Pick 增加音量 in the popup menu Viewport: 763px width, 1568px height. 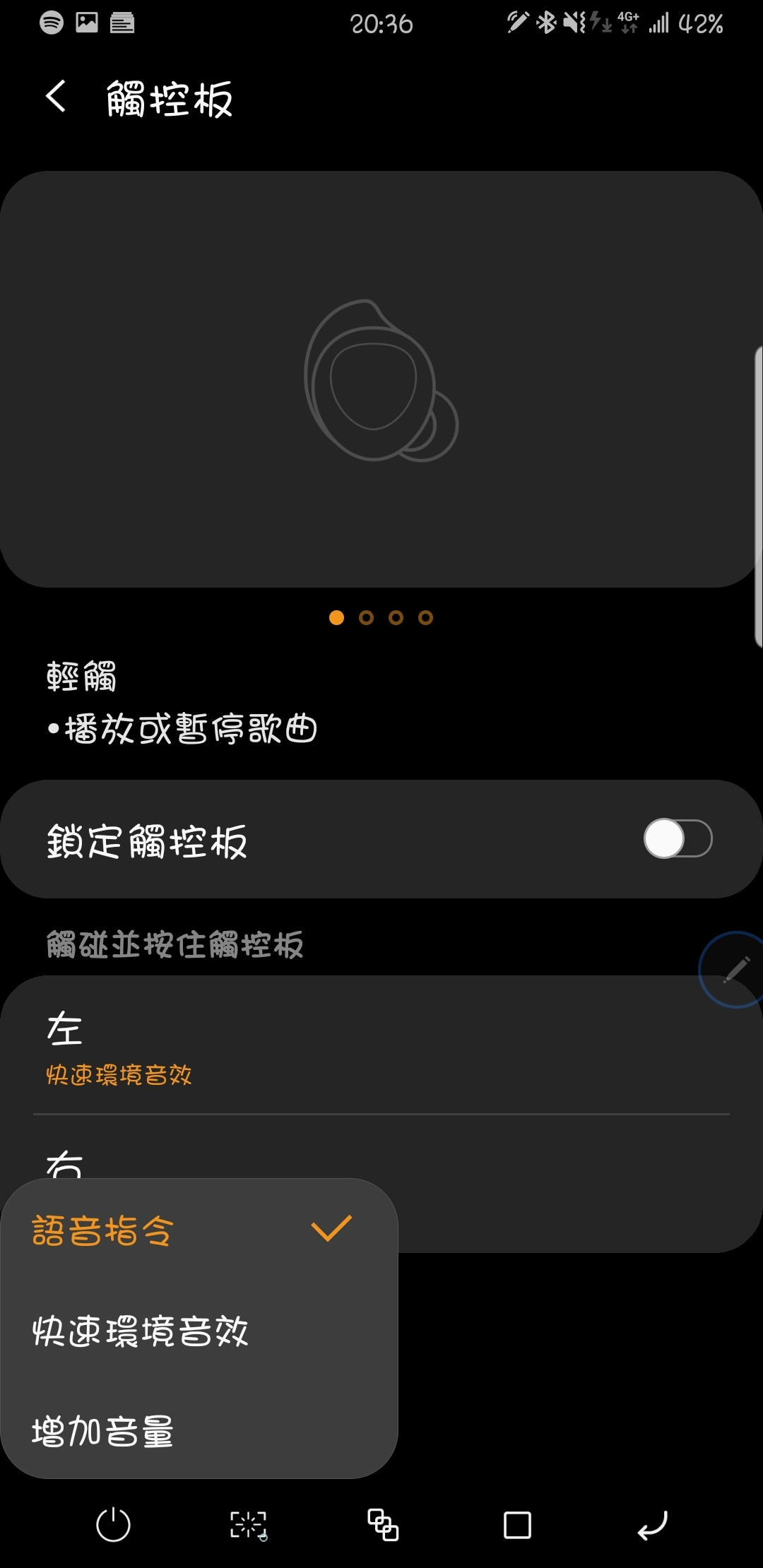(191, 1431)
